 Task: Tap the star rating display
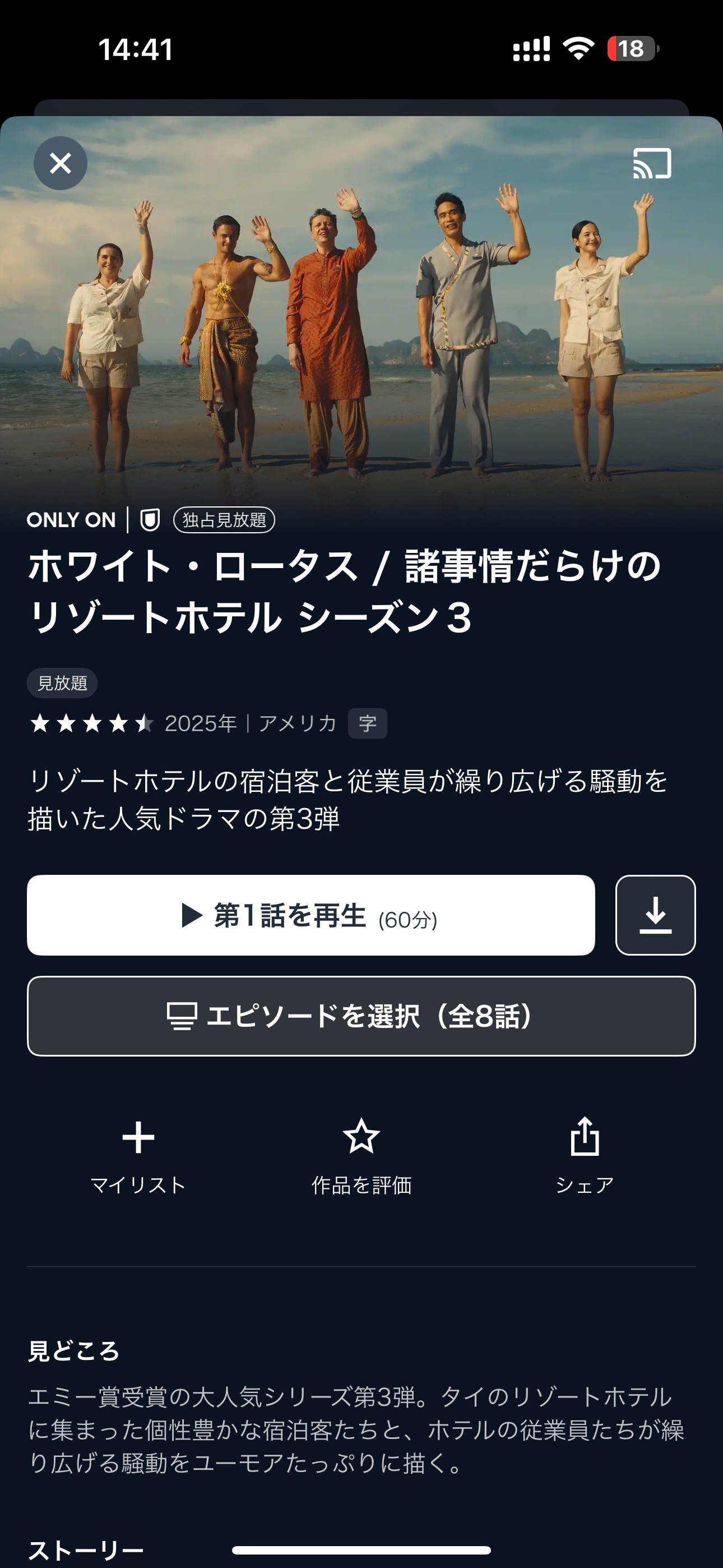[x=91, y=725]
